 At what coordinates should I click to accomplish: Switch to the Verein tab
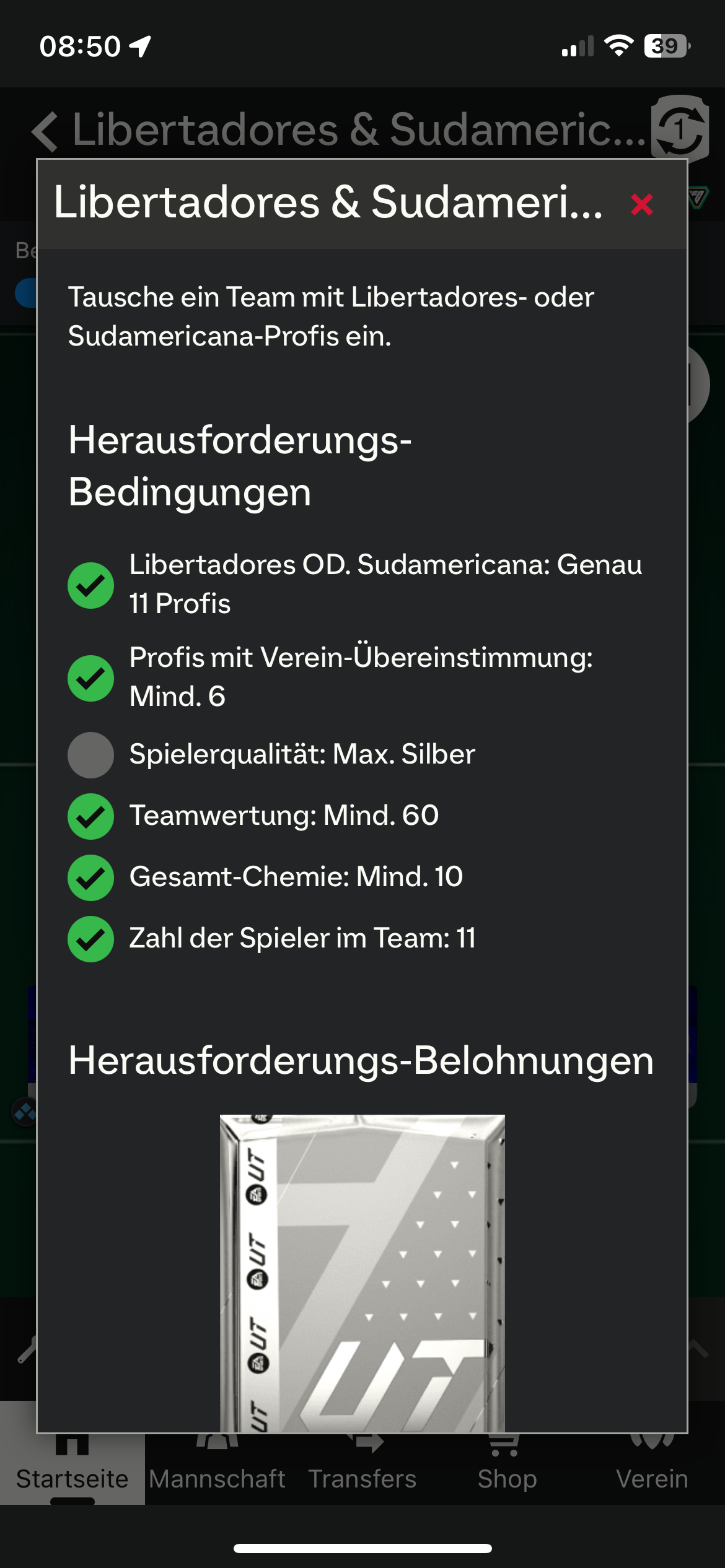652,1469
